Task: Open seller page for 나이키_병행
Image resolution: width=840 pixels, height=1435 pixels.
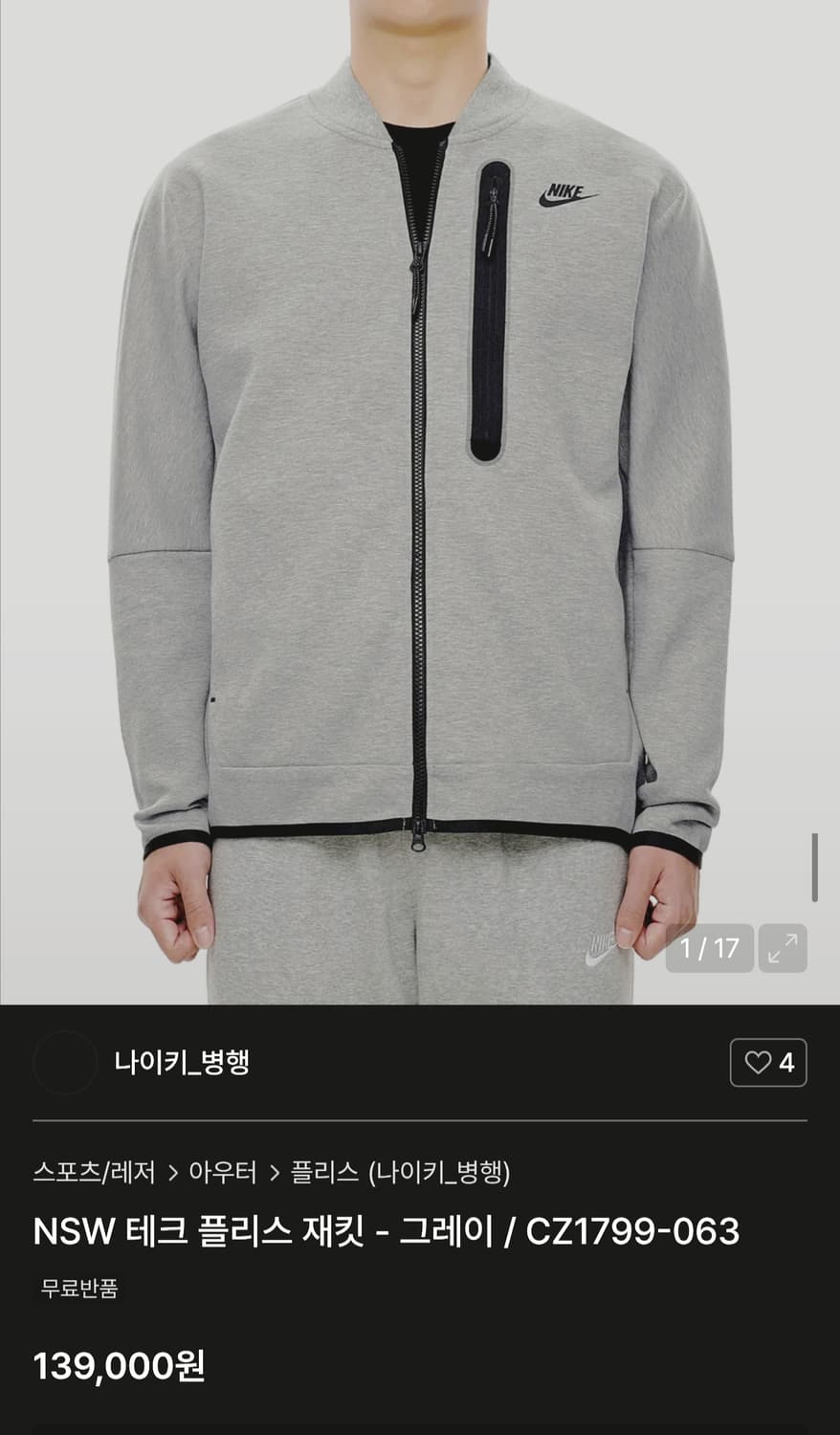Action: tap(182, 1064)
